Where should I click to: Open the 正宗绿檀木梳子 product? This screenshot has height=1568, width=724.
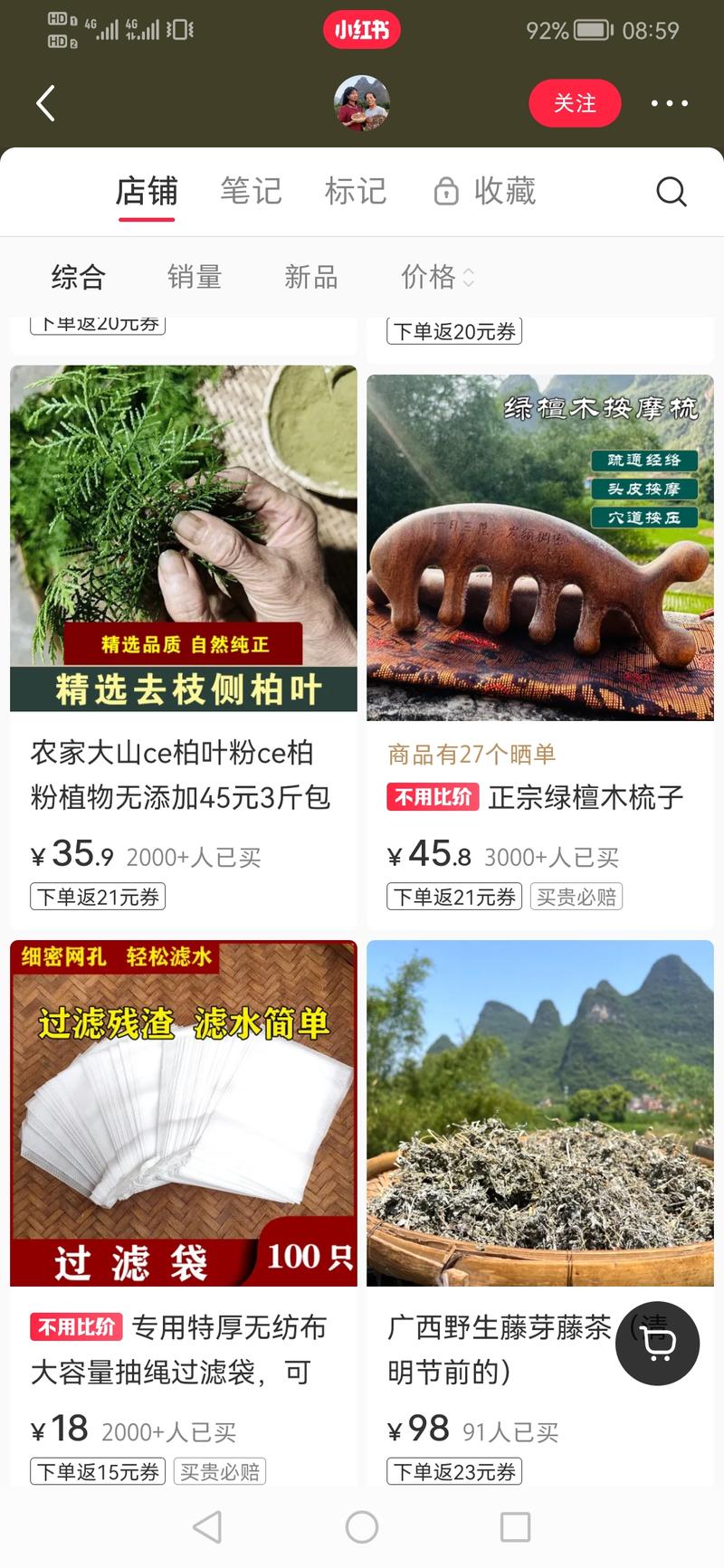tap(540, 644)
